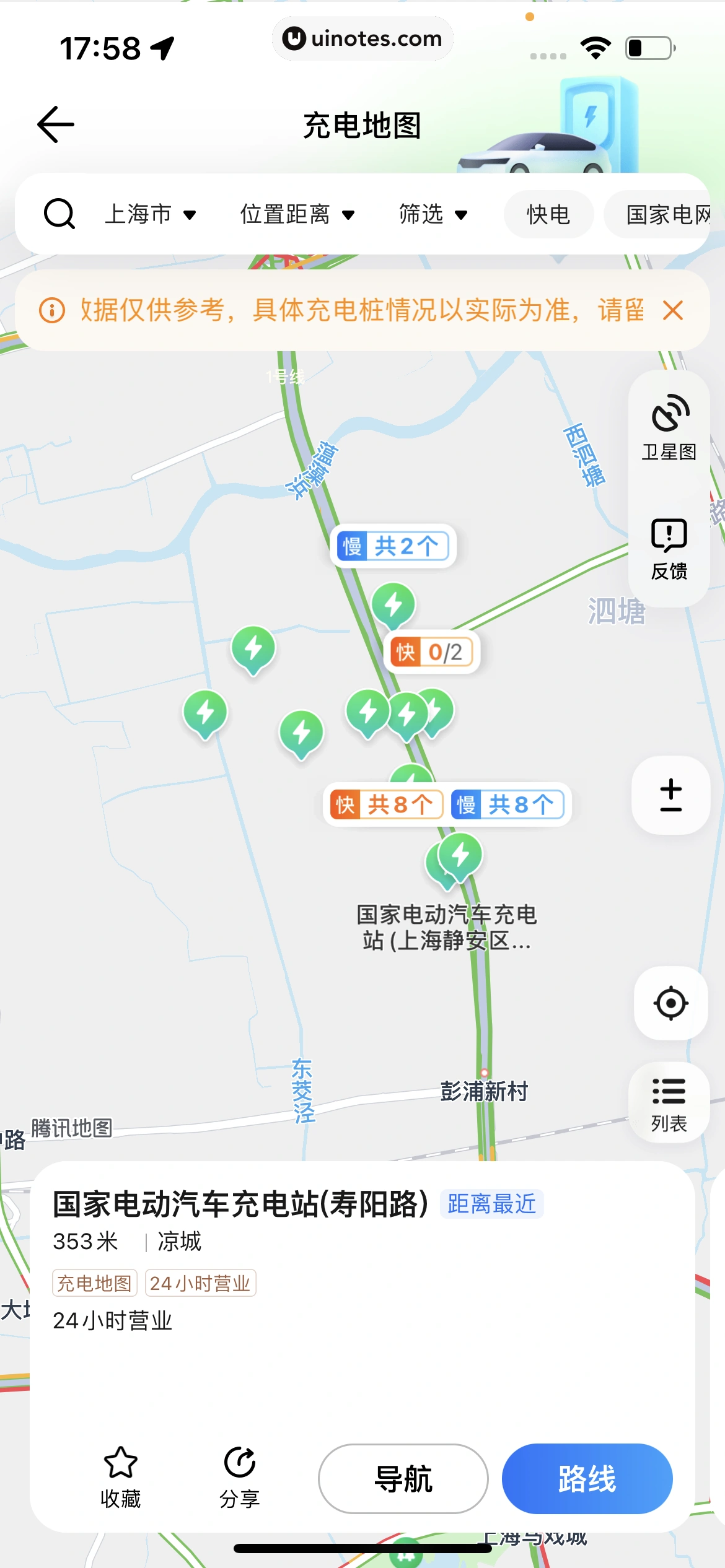
Task: Open the 反馈 feedback panel
Action: pyautogui.click(x=668, y=548)
